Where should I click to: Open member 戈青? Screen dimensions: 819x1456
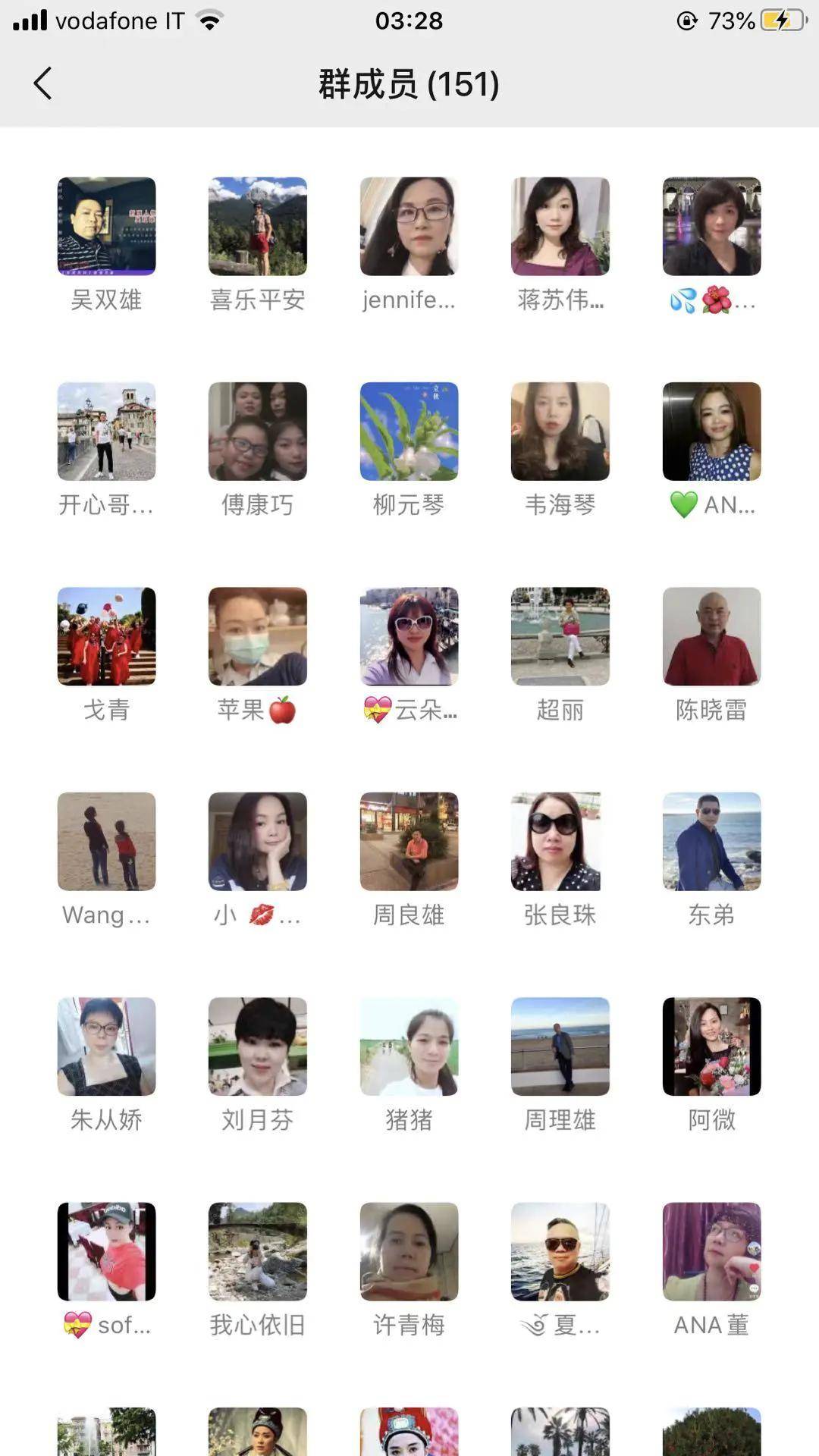(x=106, y=635)
